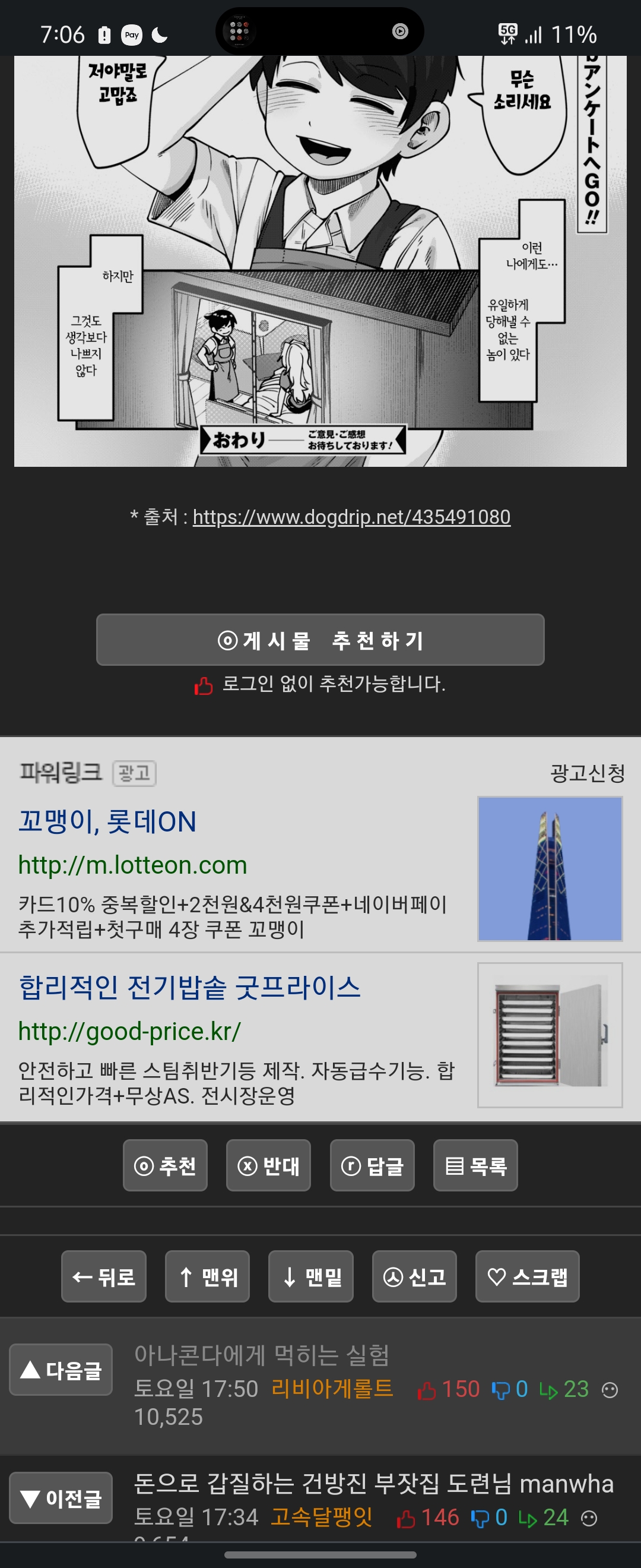Tap the 게시물 추천하기 button

click(320, 640)
